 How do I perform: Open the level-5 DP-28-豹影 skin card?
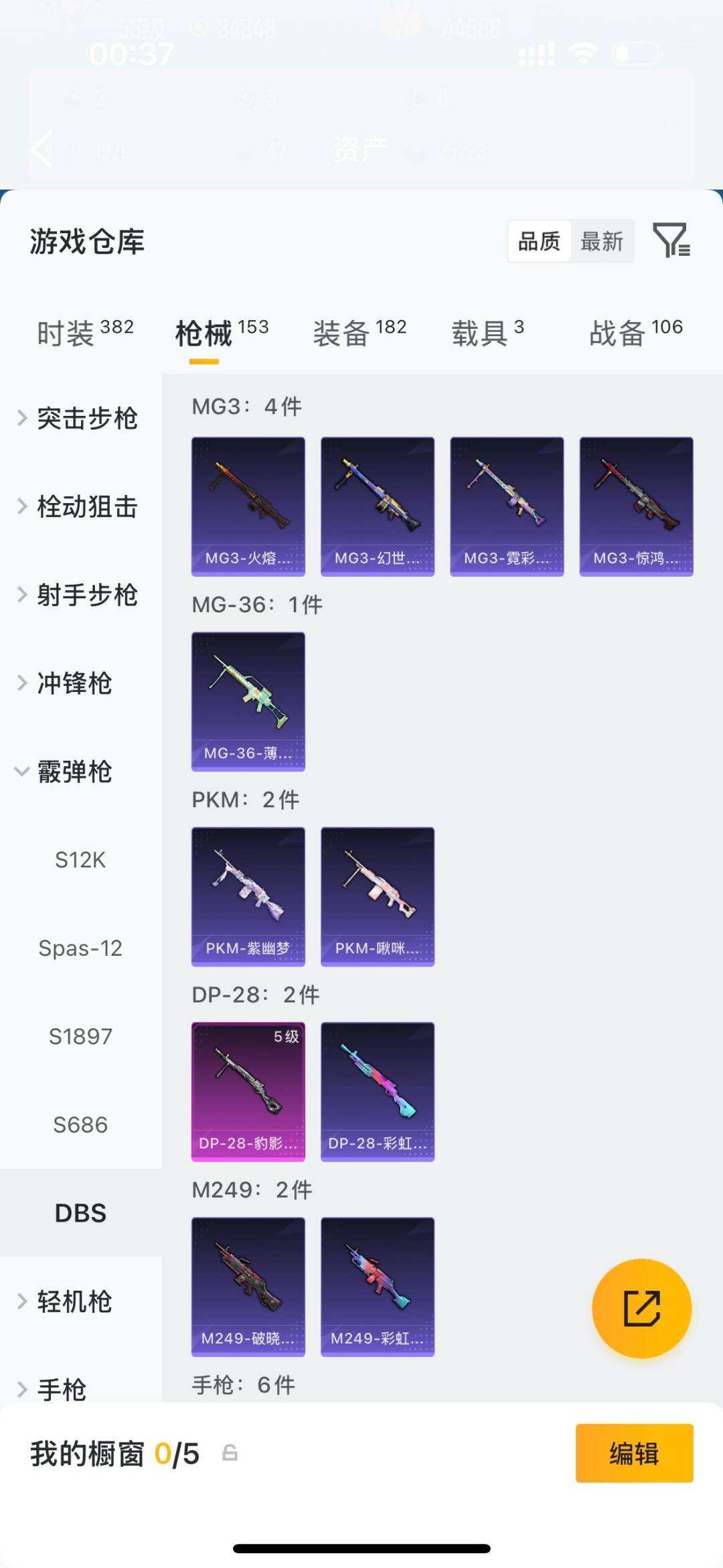pos(248,1090)
